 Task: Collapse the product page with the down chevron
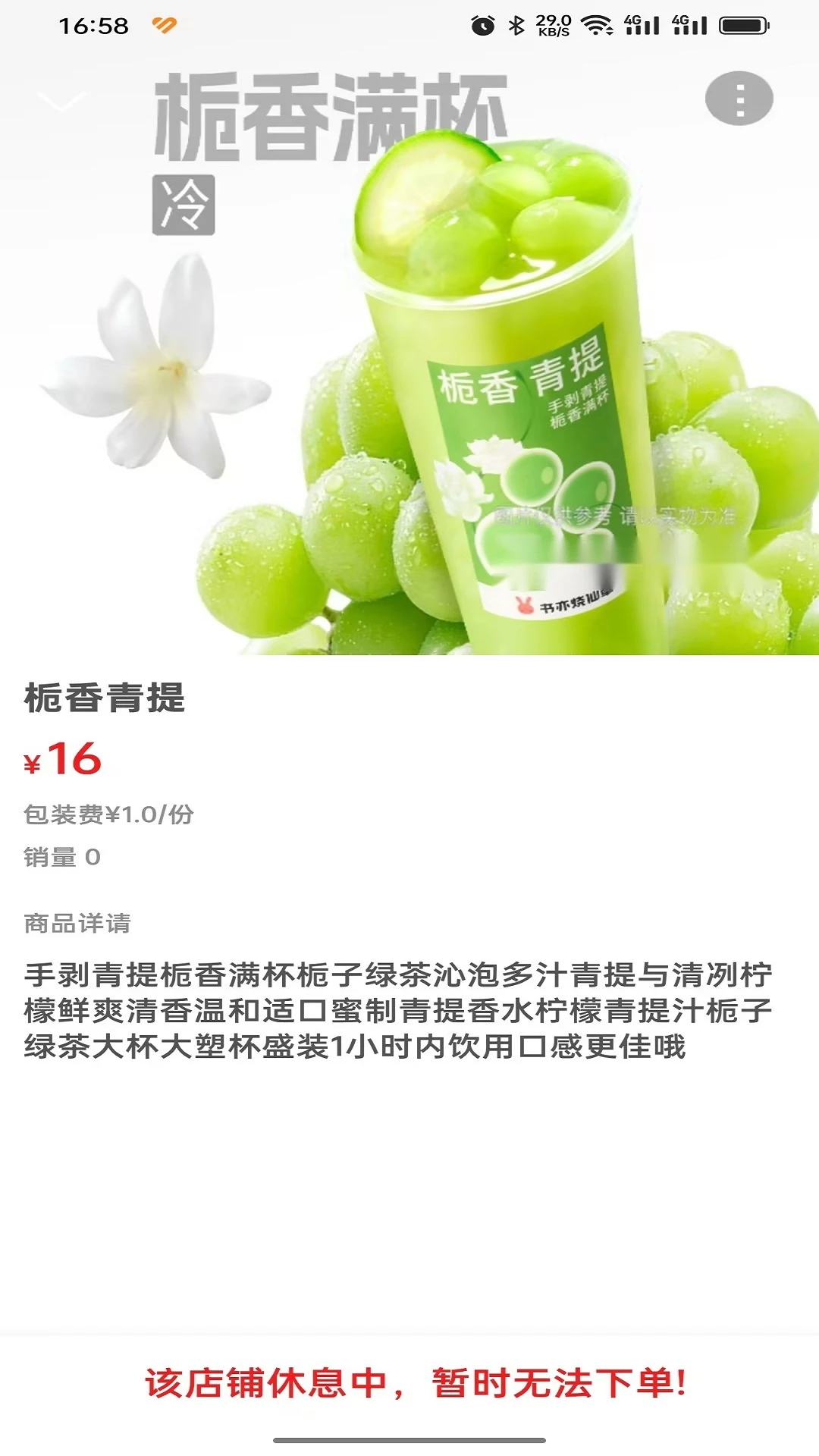coord(61,100)
